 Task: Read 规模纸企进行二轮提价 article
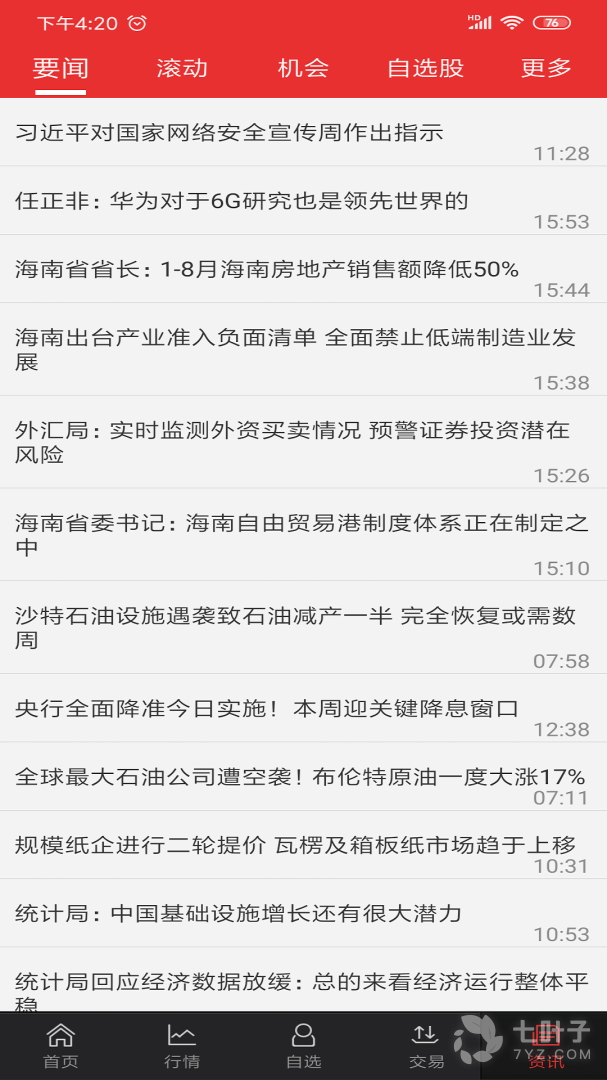pyautogui.click(x=295, y=845)
